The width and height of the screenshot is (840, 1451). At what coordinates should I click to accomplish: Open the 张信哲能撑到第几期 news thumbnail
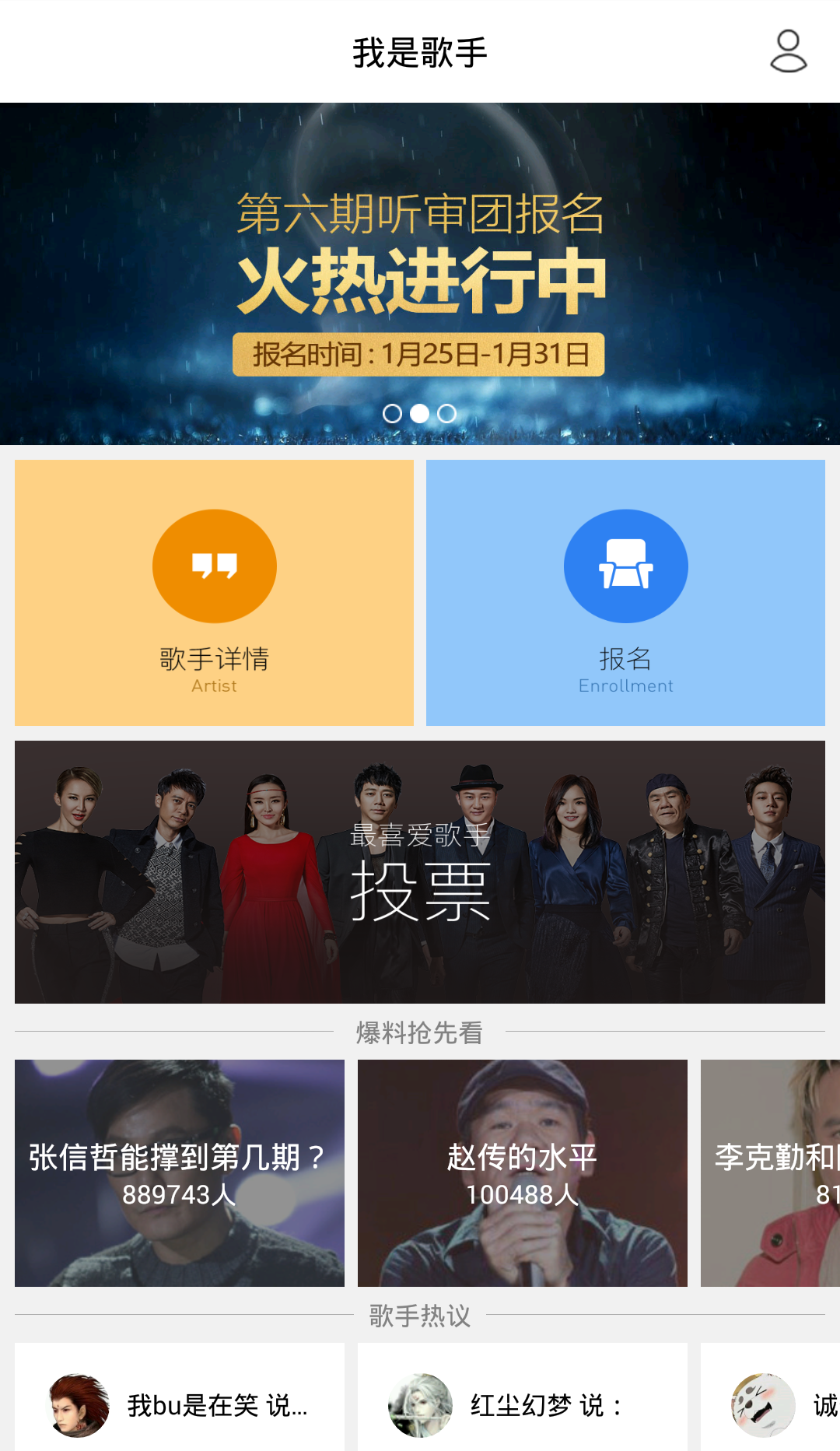pos(178,1173)
